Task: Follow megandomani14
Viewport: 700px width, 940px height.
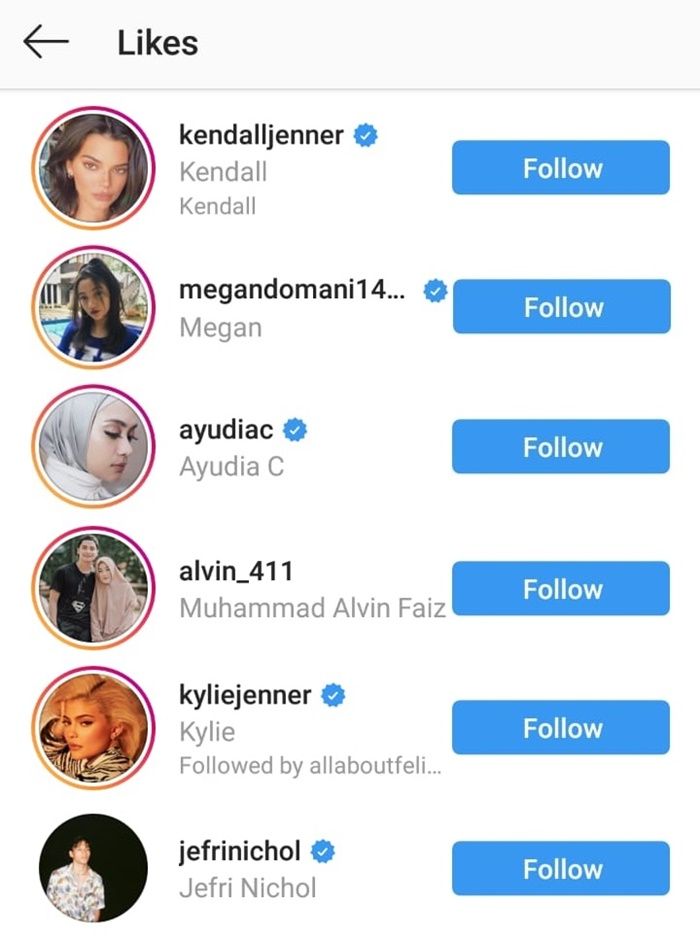Action: point(561,307)
